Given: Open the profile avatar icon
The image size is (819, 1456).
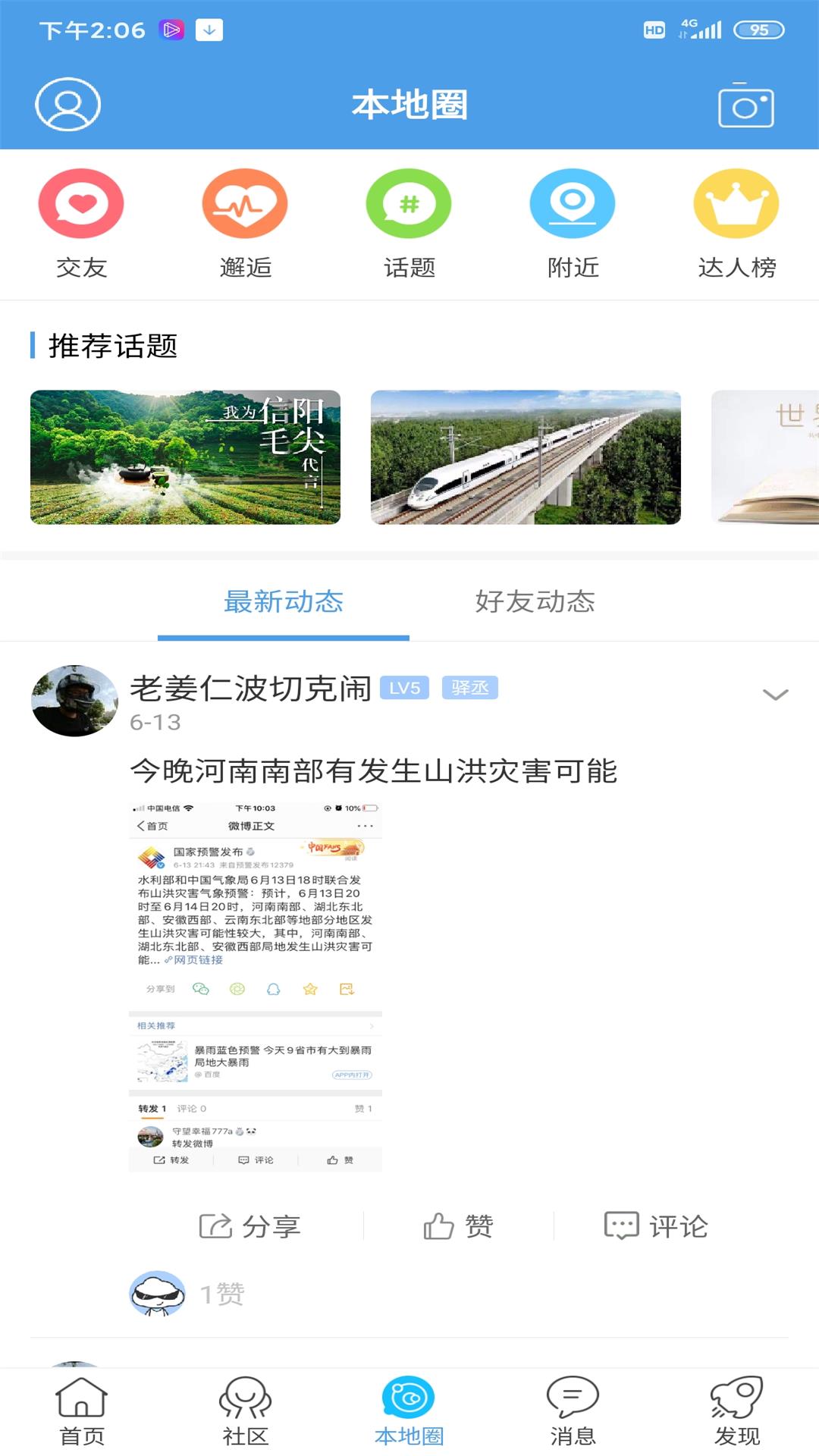Looking at the screenshot, I should click(67, 104).
